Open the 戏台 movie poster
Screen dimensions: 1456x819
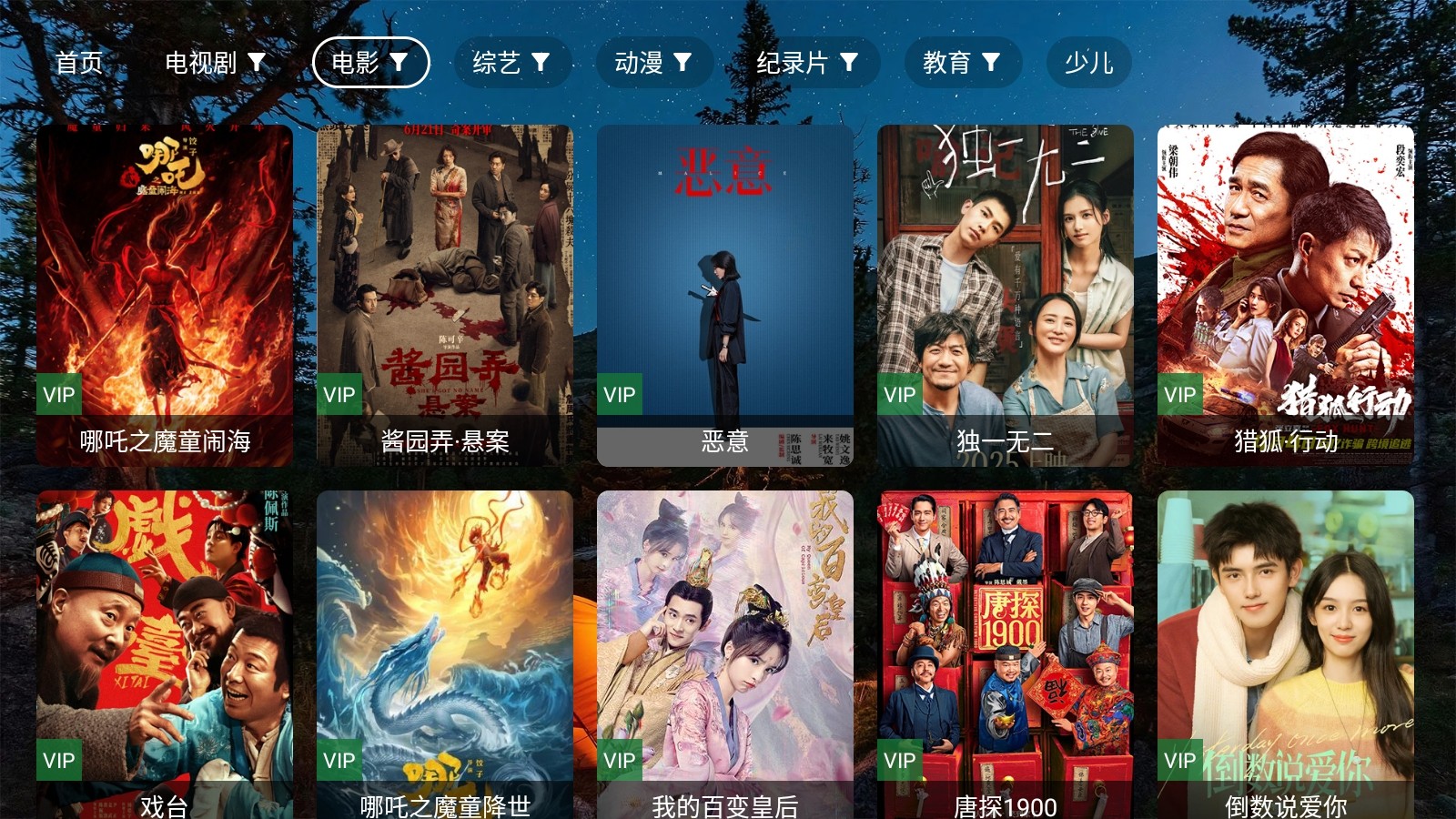(165, 655)
